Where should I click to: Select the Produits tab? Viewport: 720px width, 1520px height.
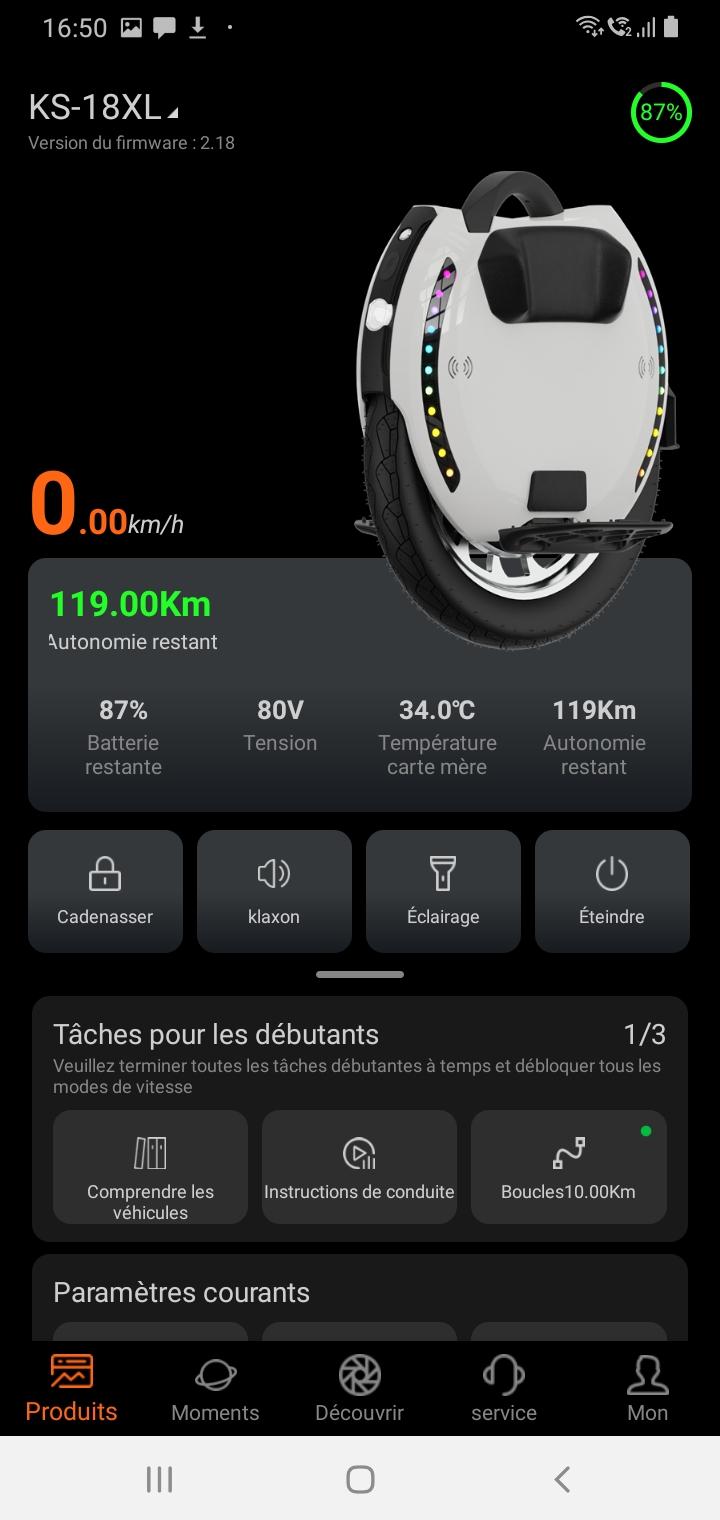coord(71,1389)
